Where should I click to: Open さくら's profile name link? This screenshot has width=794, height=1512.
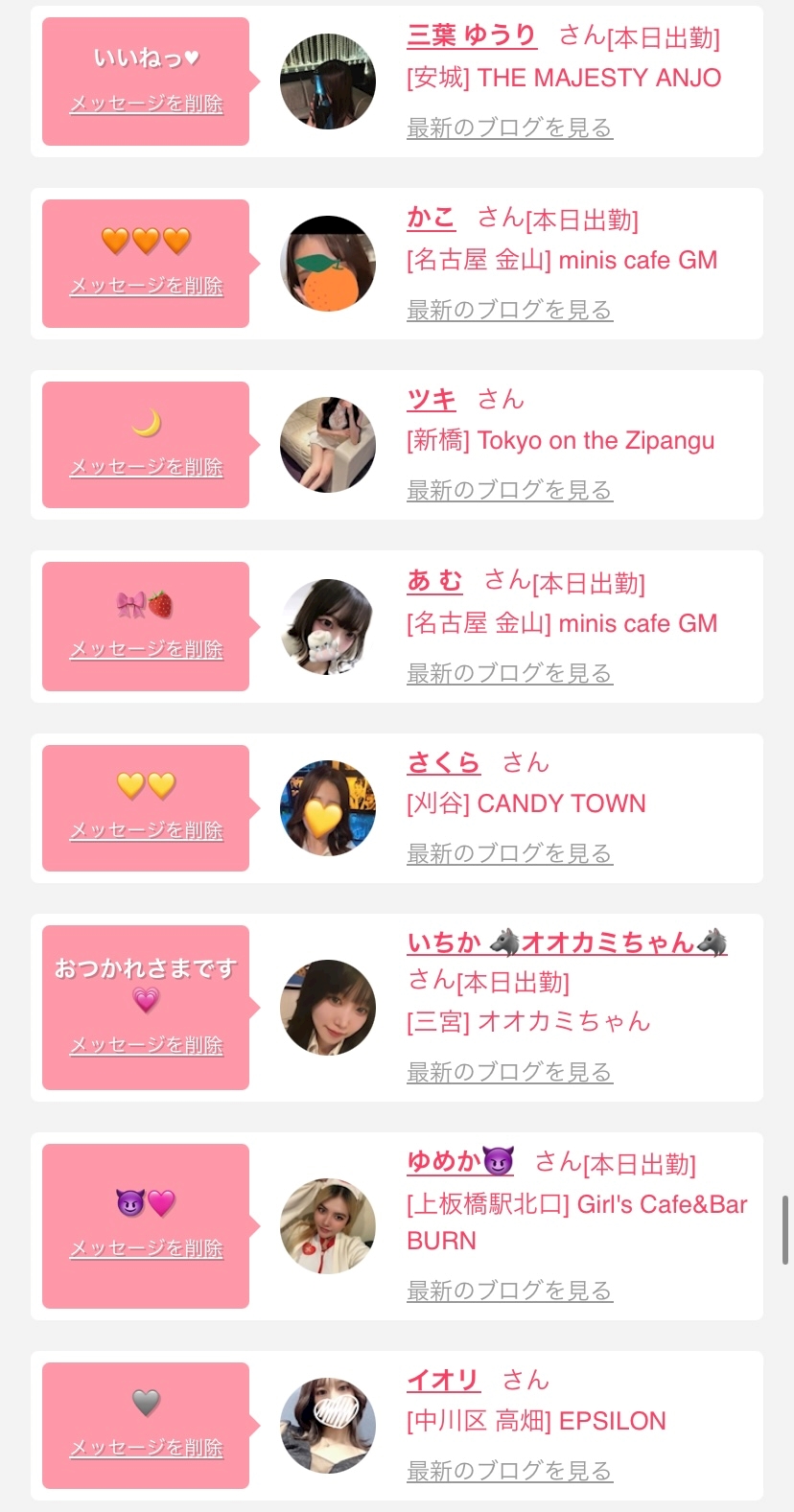pos(443,762)
